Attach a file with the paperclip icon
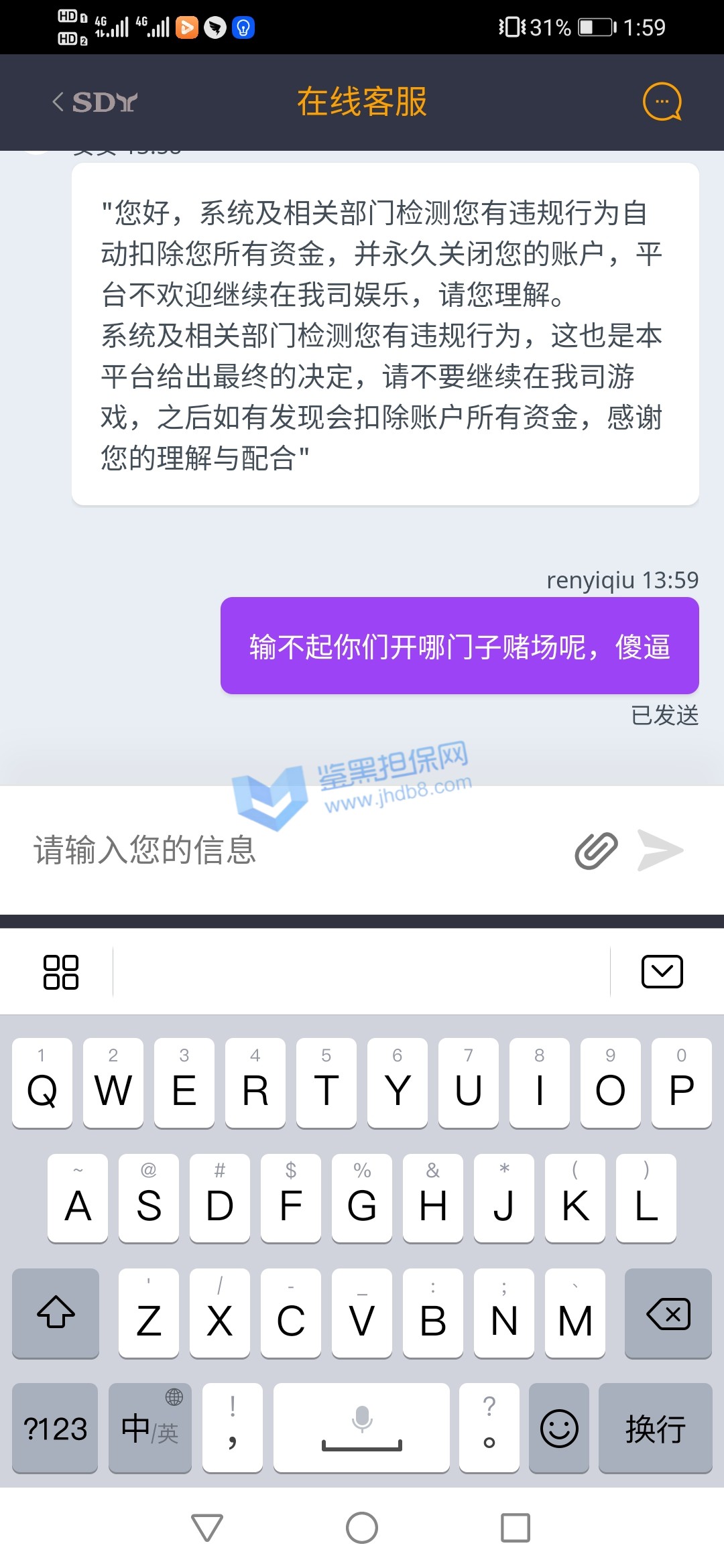724x1568 pixels. coord(596,851)
